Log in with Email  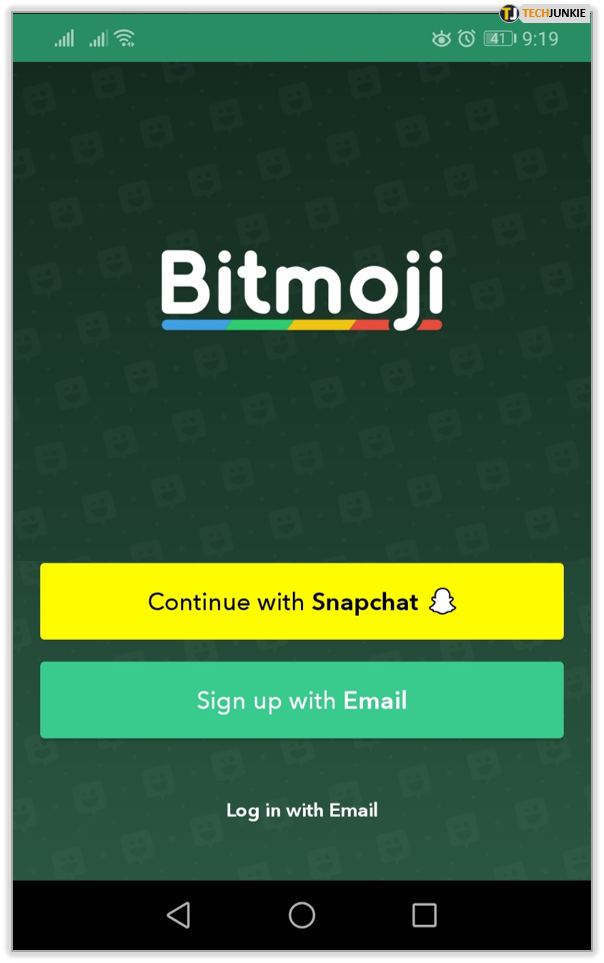[301, 810]
